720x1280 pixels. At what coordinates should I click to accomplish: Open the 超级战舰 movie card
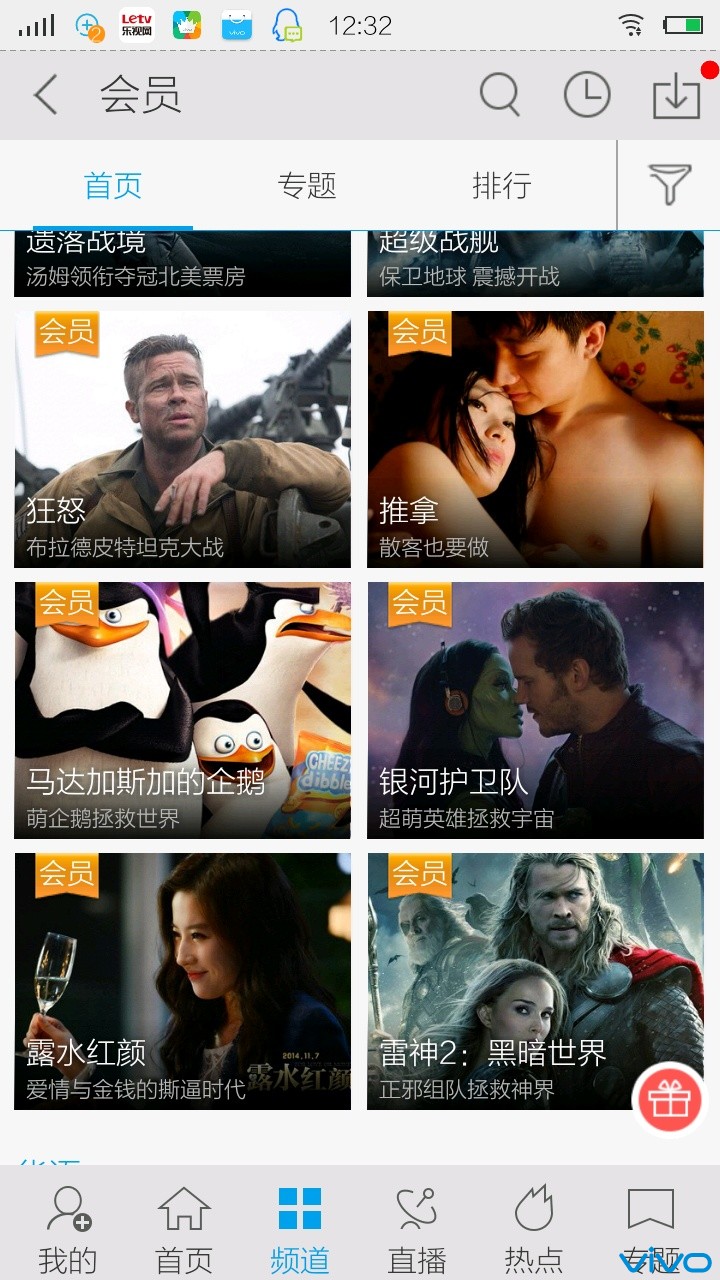pos(535,262)
